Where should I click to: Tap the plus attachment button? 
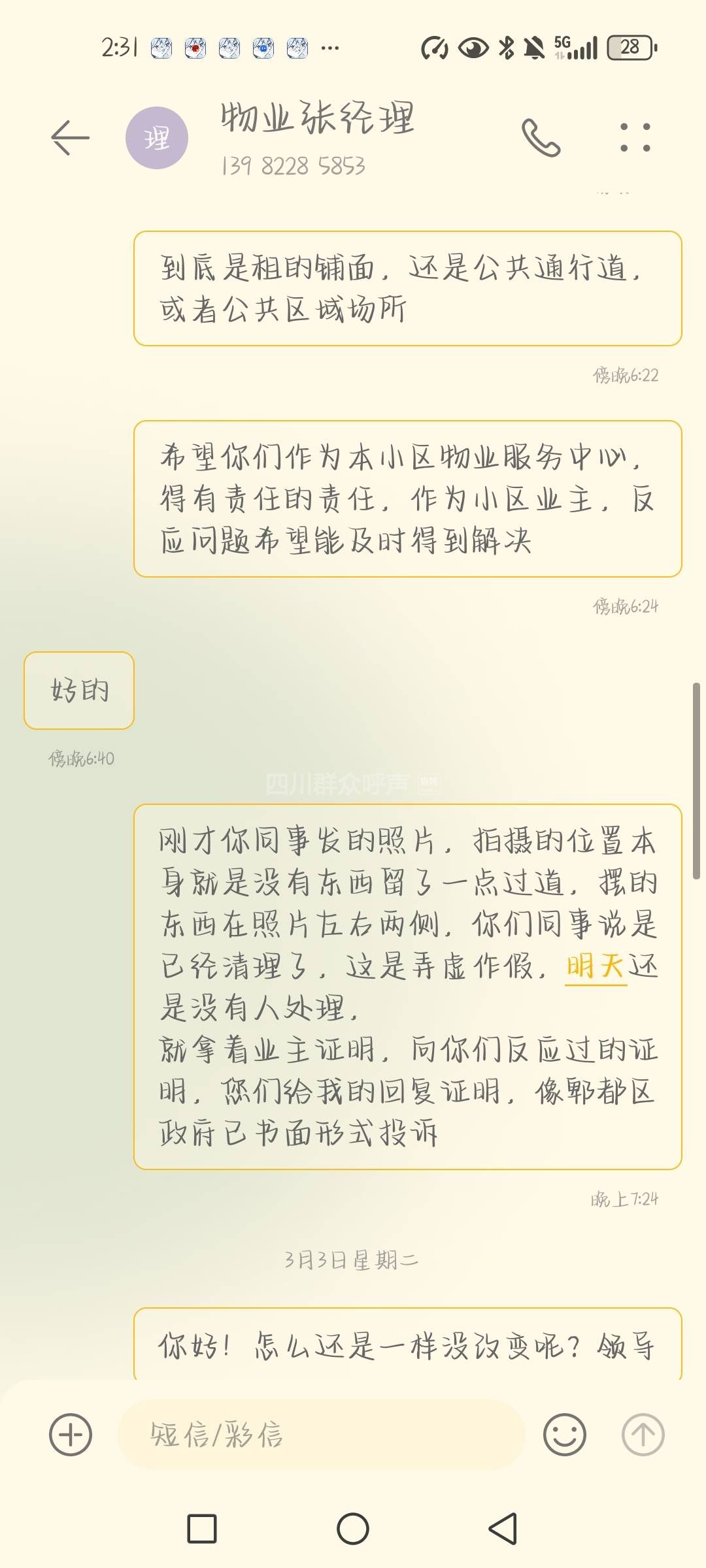point(71,1435)
